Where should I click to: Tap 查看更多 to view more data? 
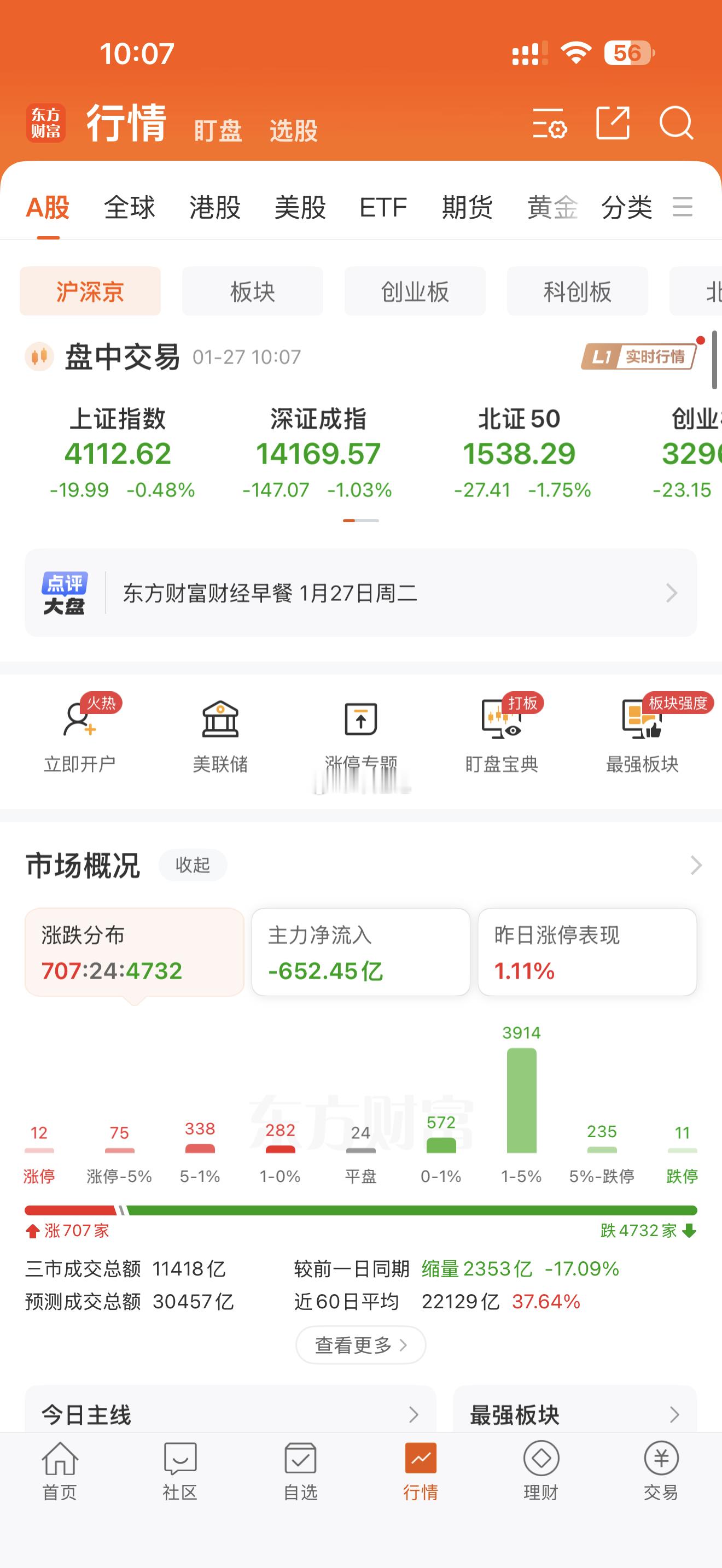coord(360,1344)
